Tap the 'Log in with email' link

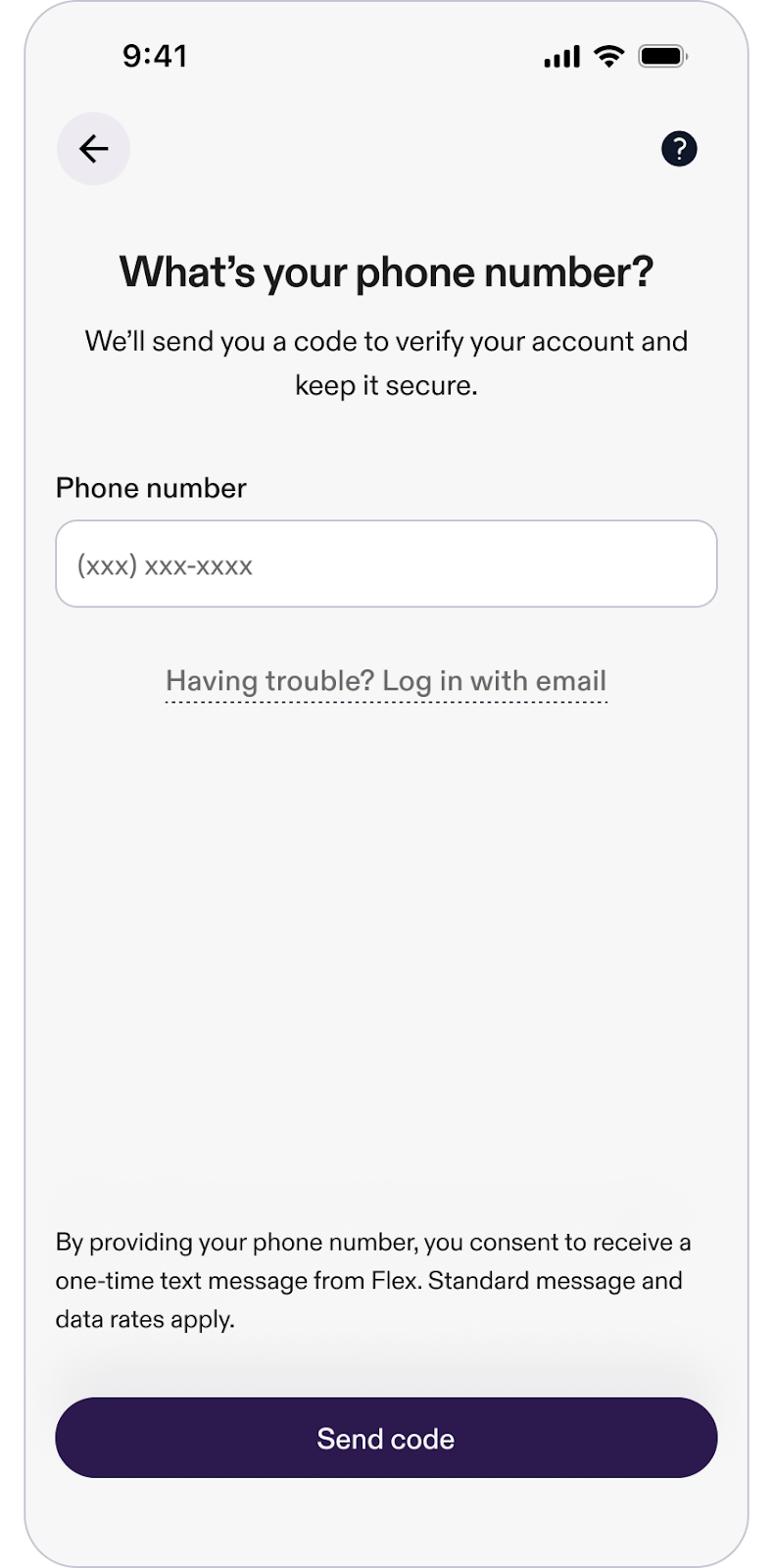click(x=494, y=681)
